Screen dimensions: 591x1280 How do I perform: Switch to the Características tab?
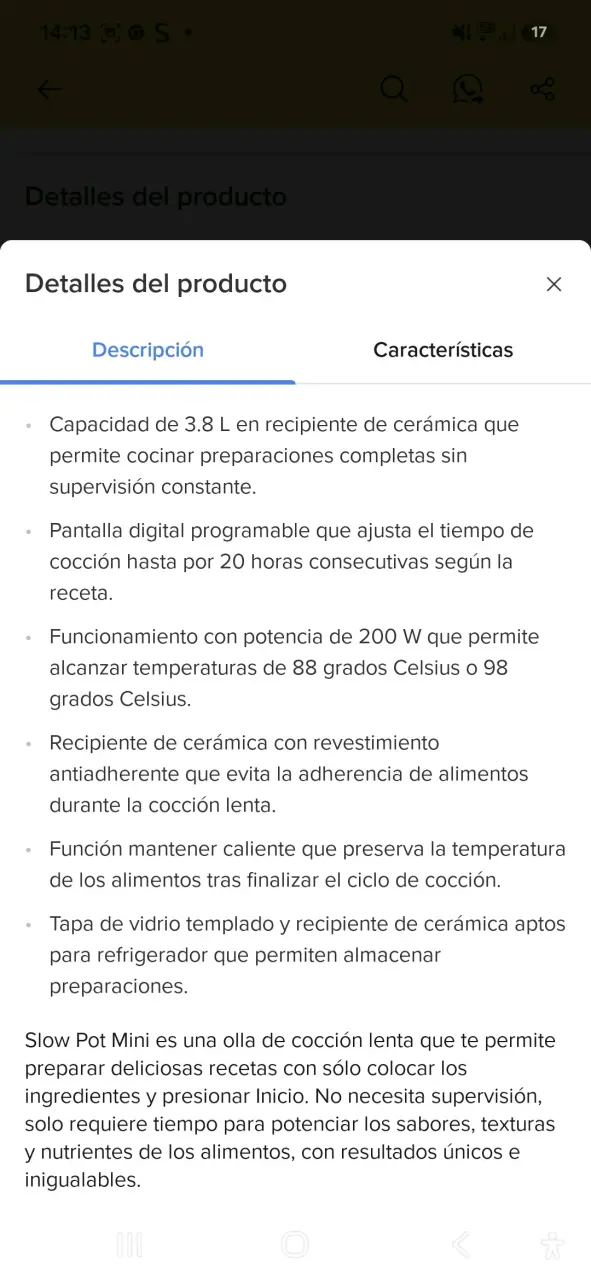(443, 350)
